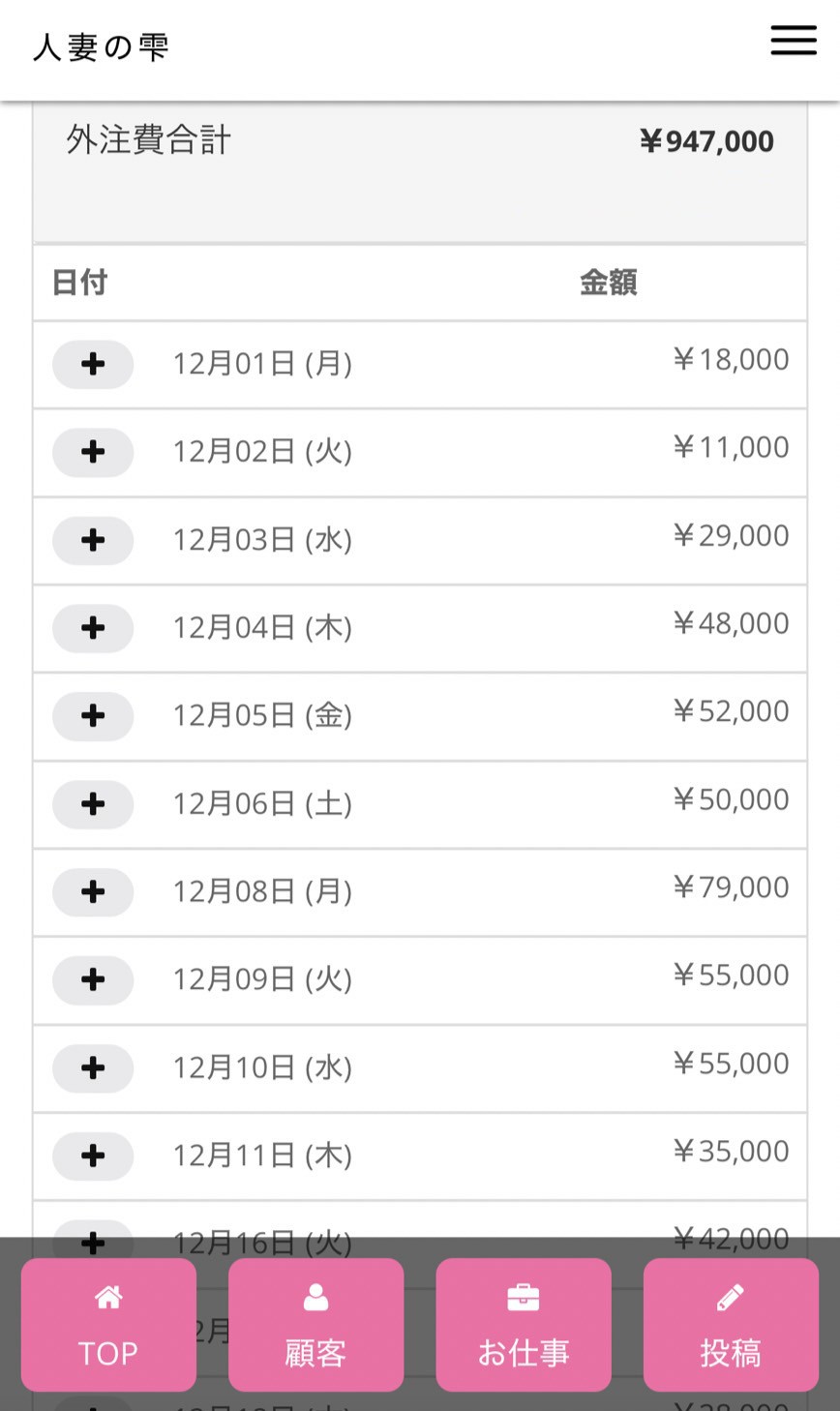Expand the 12月06日 (土) row

pyautogui.click(x=93, y=804)
